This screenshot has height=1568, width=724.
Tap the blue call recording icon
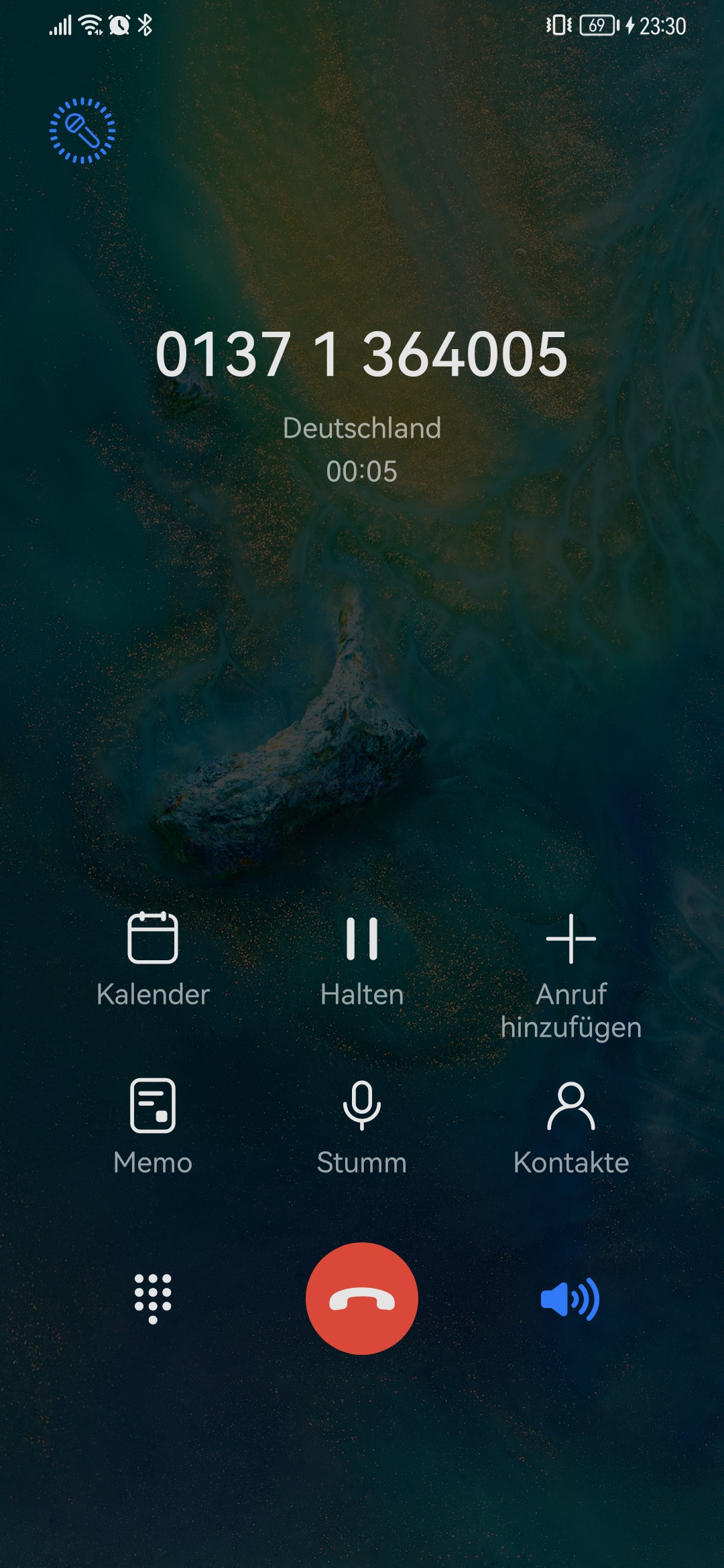coord(82,131)
